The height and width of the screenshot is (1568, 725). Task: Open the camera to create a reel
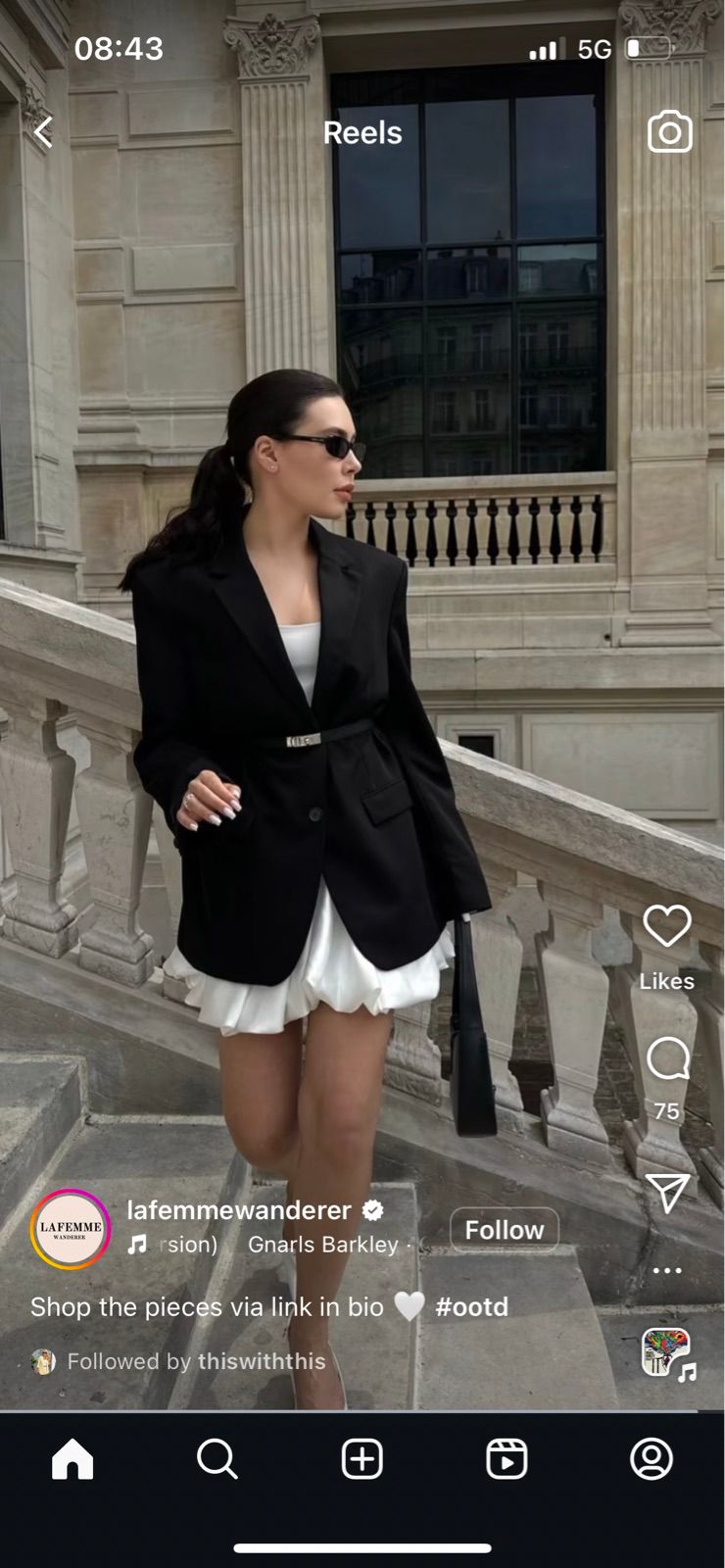pos(670,132)
